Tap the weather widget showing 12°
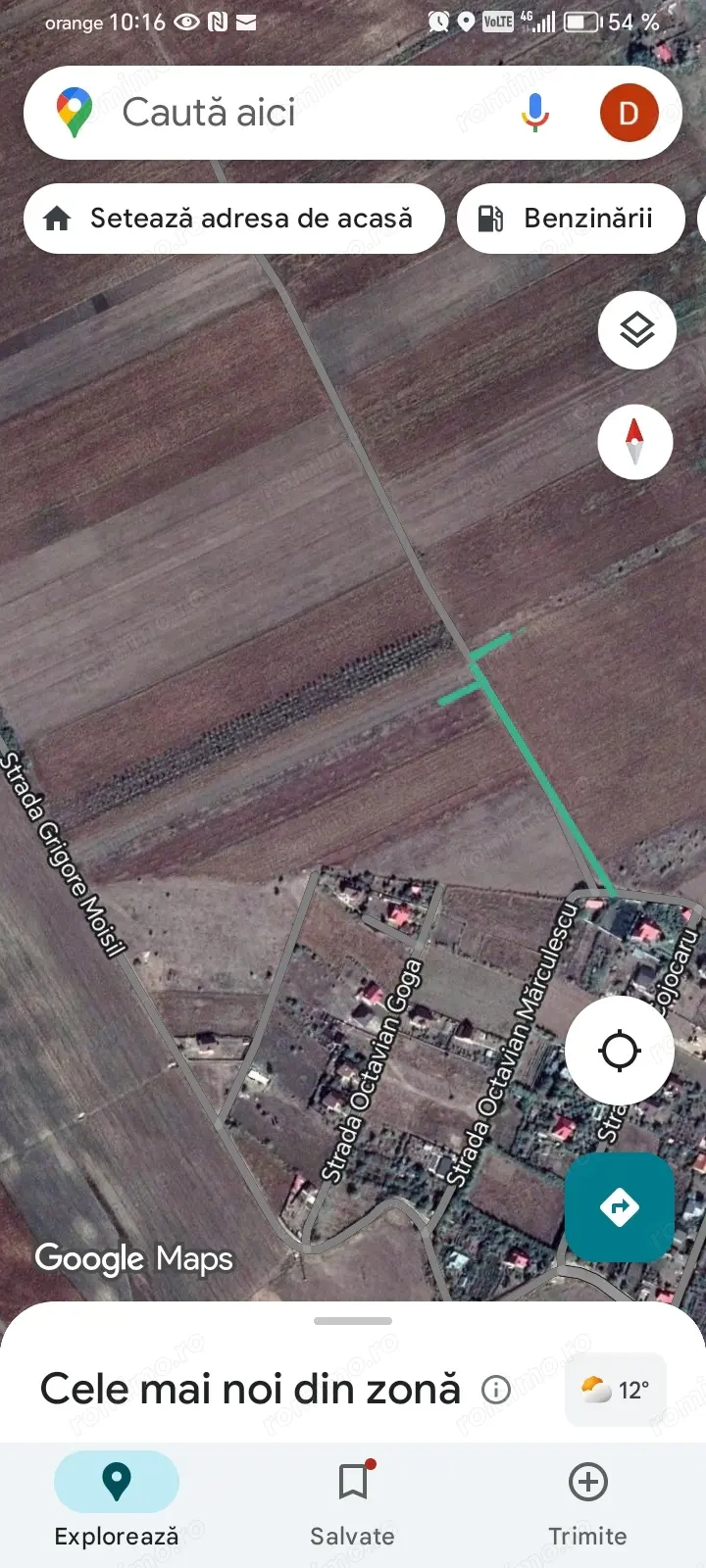Image resolution: width=706 pixels, height=1568 pixels. (615, 1389)
